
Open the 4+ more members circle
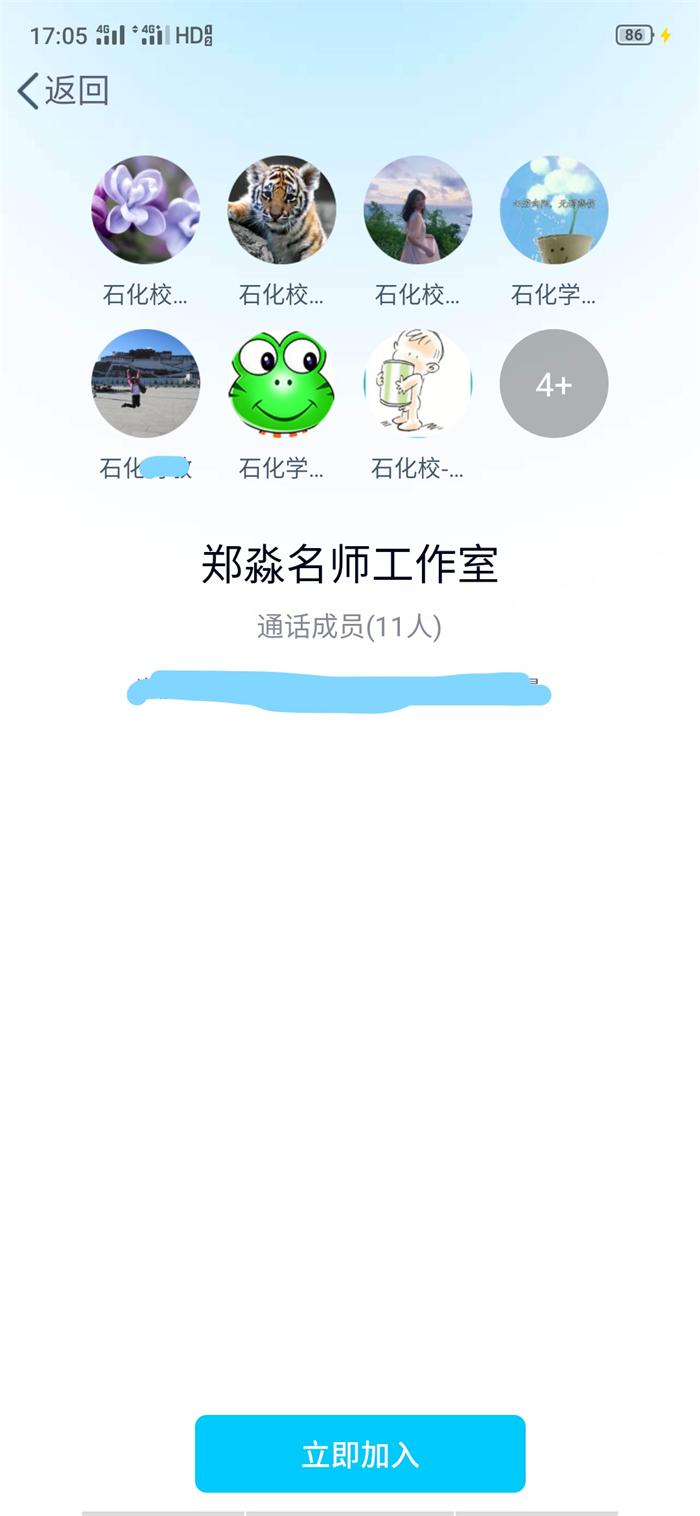553,384
